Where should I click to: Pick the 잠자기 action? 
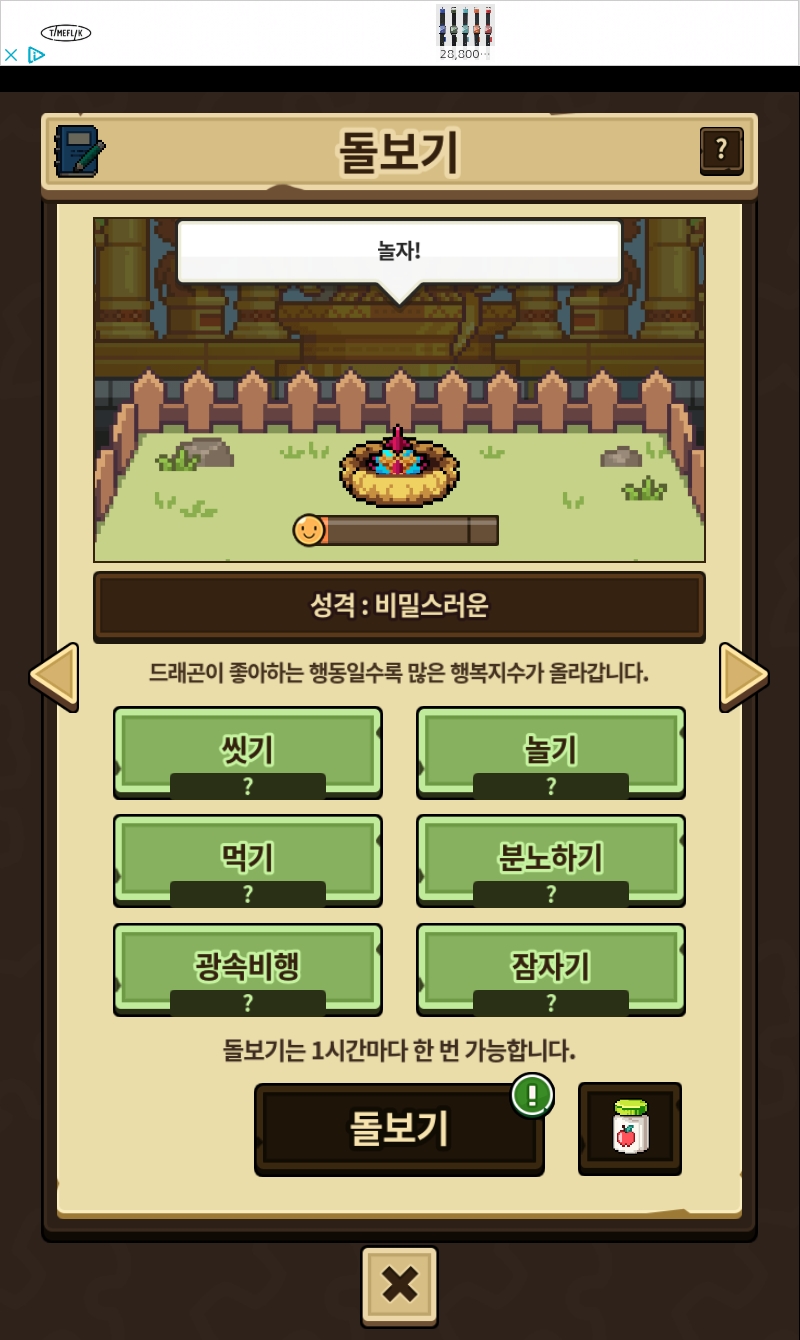tap(551, 968)
